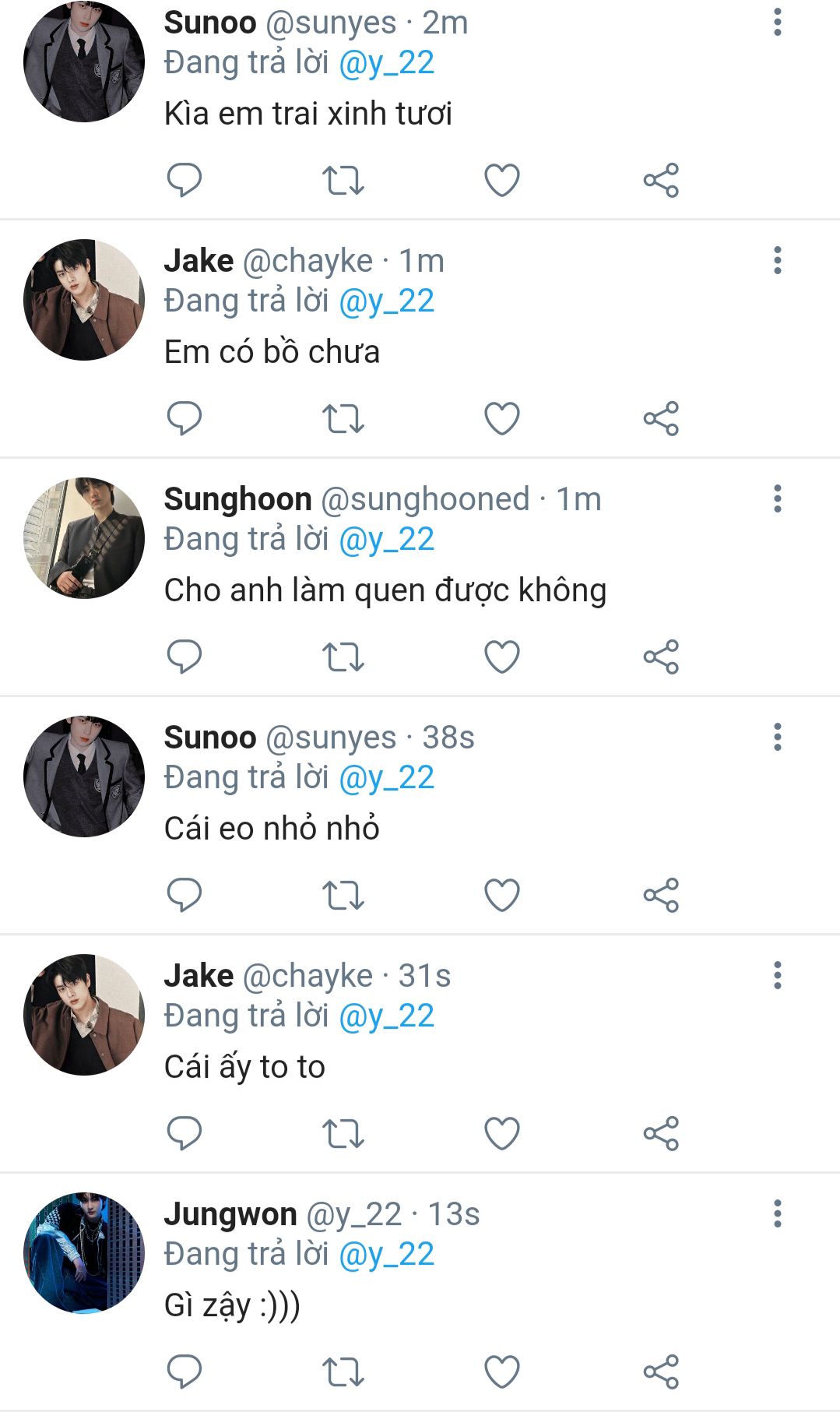
Task: Retweet Jake's tweet "Cái ấy to to"
Action: [x=343, y=1134]
